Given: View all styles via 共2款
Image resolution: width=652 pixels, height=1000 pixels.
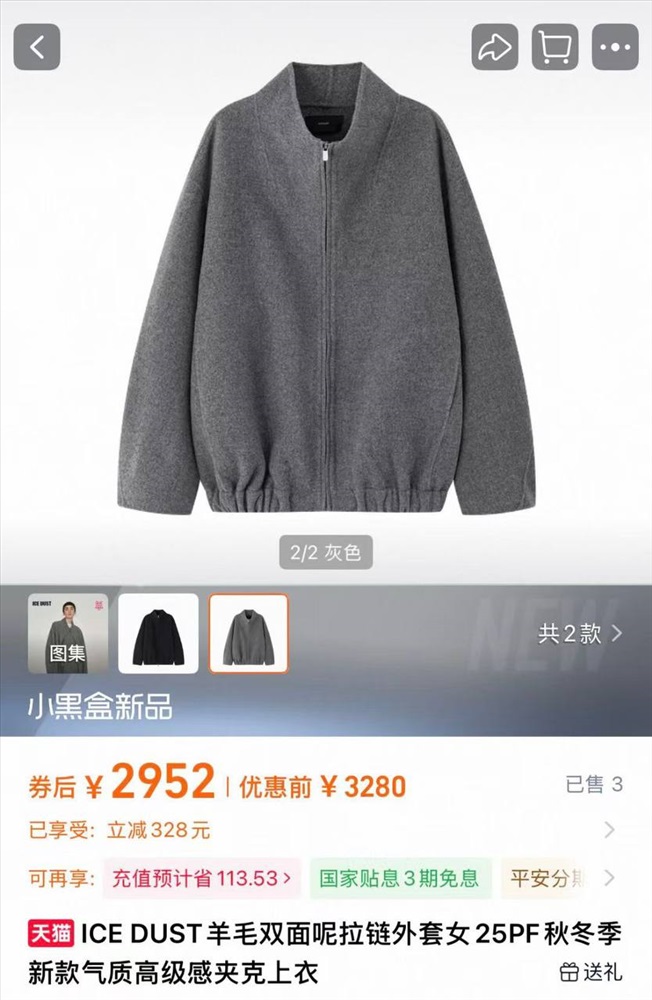Looking at the screenshot, I should coord(580,633).
